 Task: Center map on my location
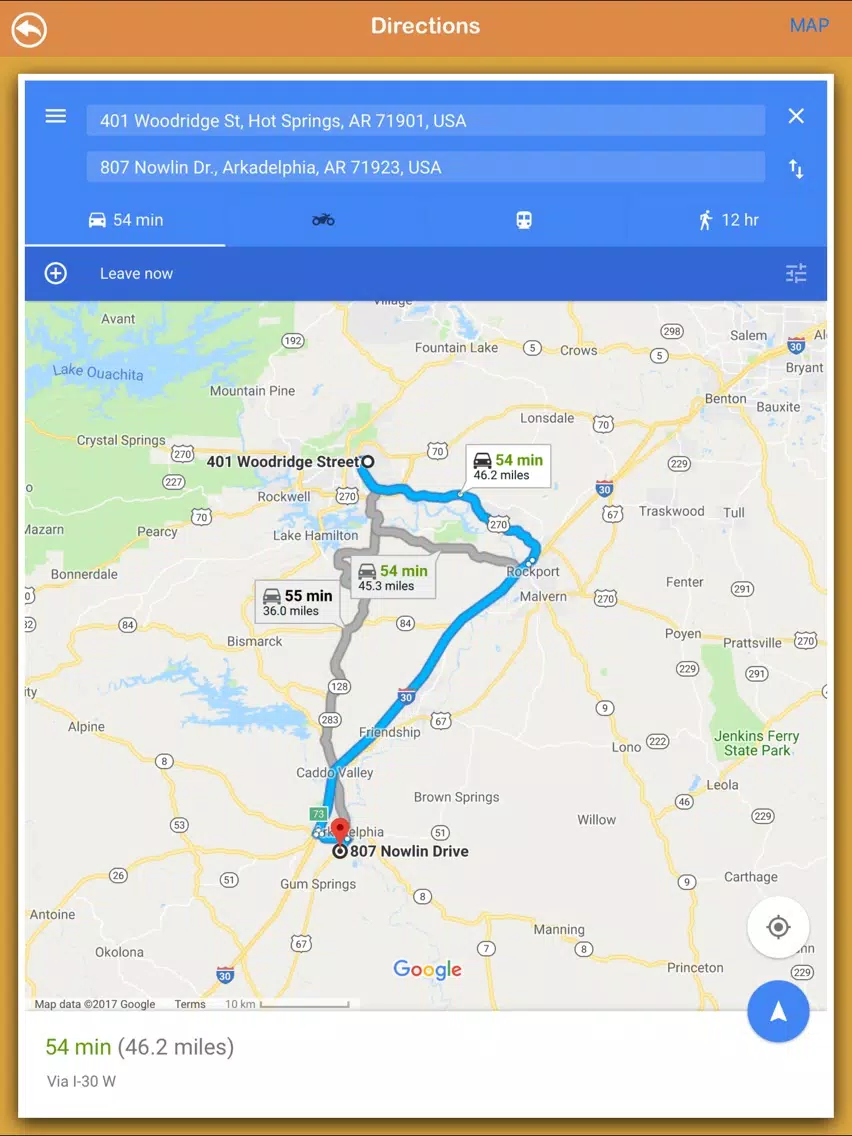click(778, 927)
